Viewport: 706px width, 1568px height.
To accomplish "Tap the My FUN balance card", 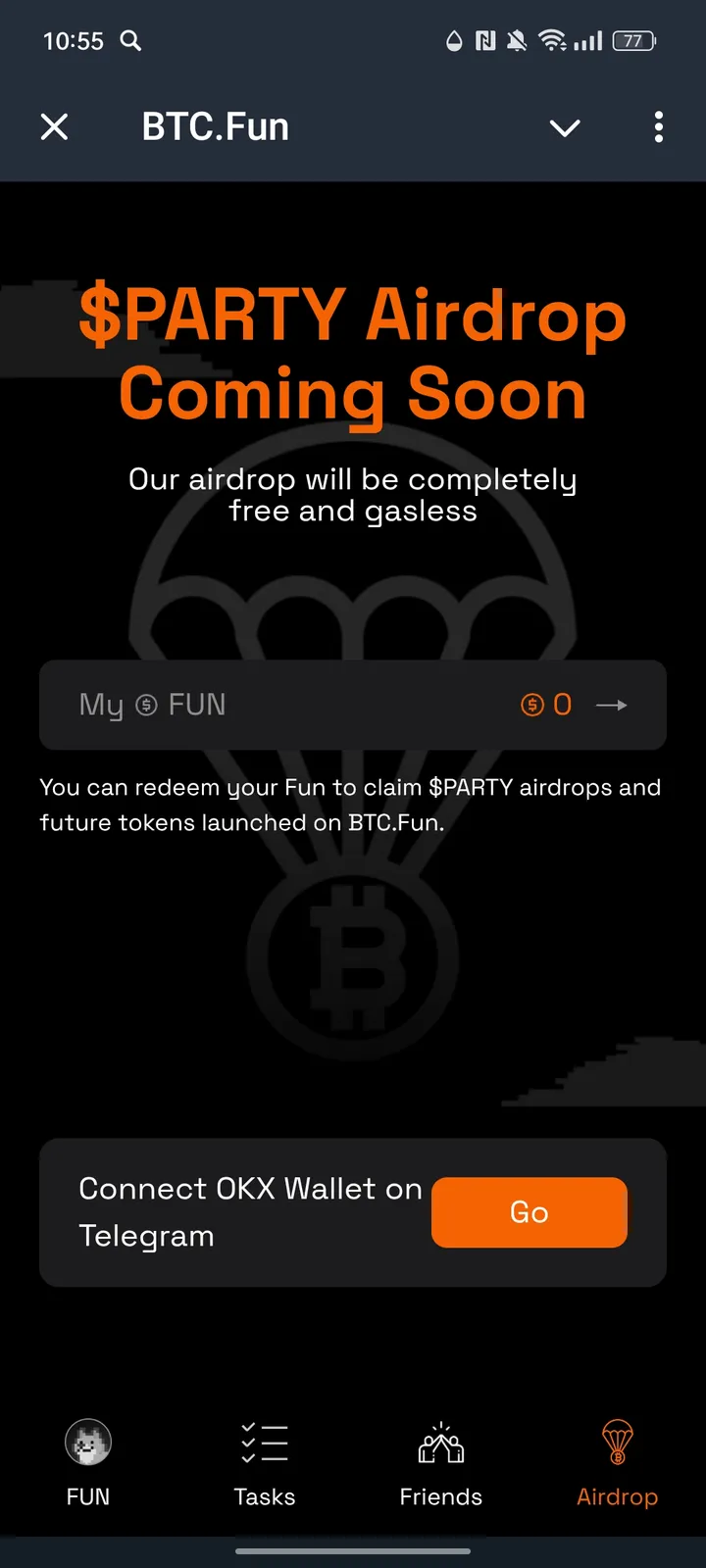I will pos(353,704).
